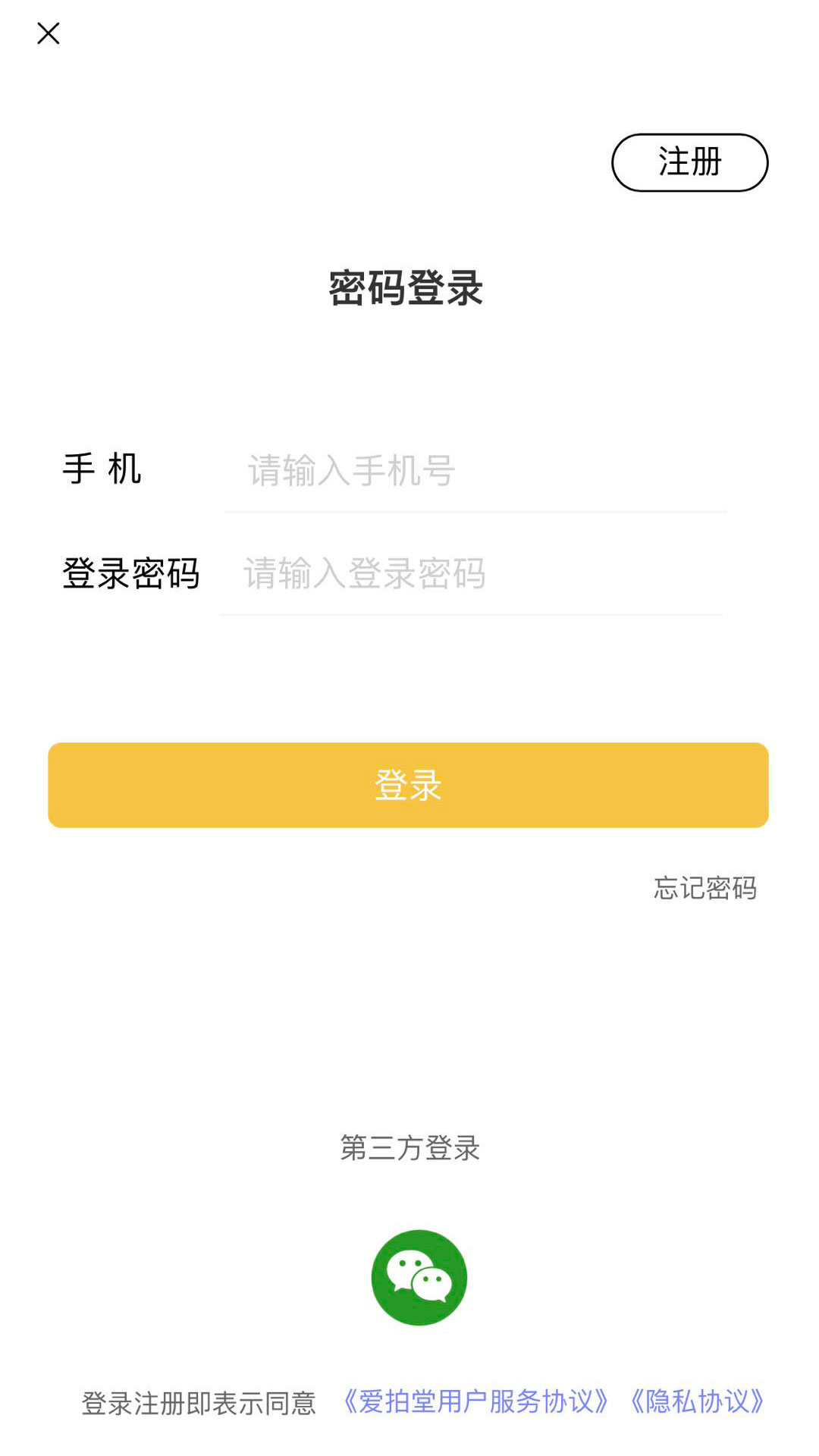This screenshot has height=1456, width=819.
Task: Select the login password field
Action: [472, 573]
